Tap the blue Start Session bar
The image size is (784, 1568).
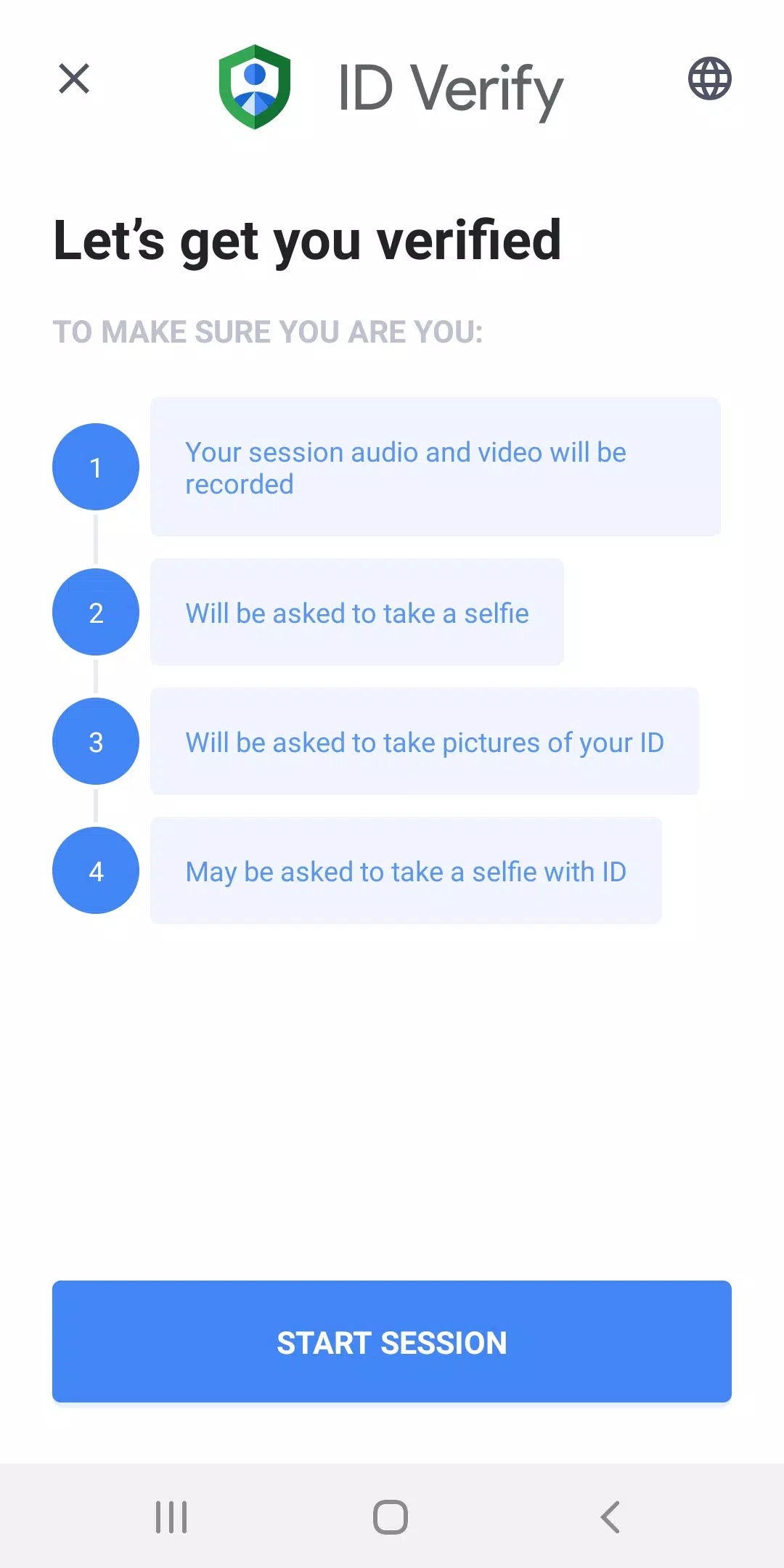391,1342
